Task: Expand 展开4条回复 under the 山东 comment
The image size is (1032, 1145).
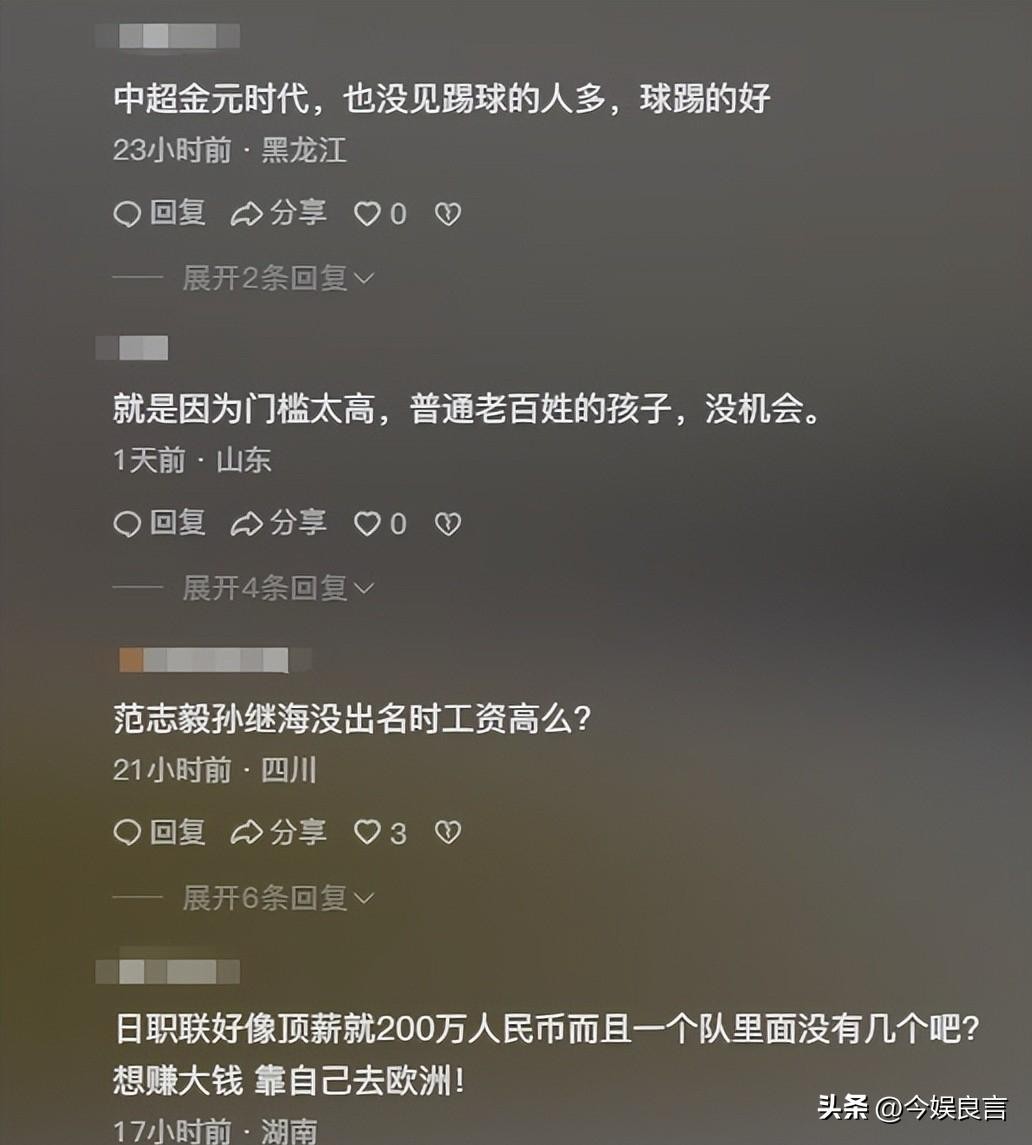Action: [276, 588]
